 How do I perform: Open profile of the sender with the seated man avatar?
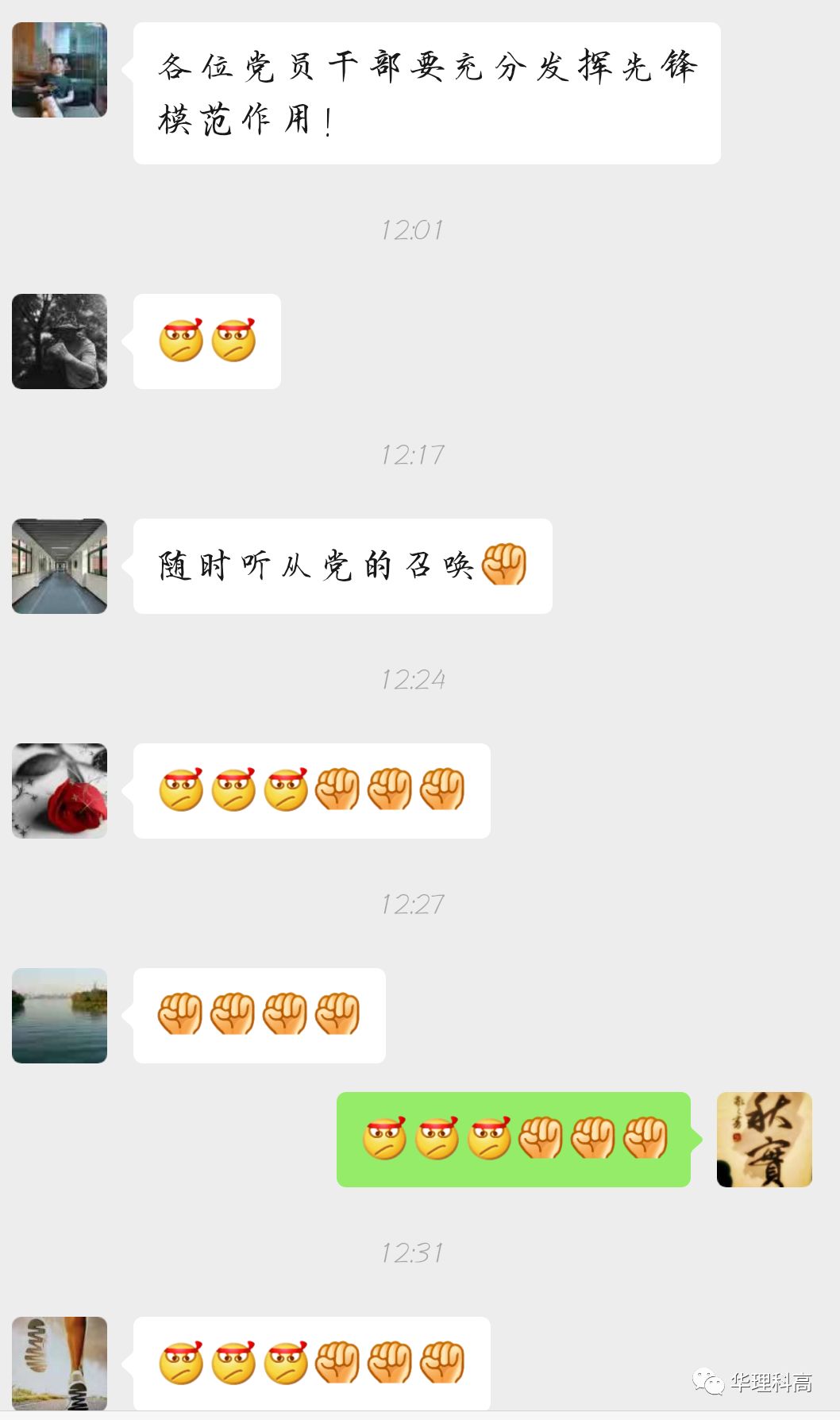point(60,70)
